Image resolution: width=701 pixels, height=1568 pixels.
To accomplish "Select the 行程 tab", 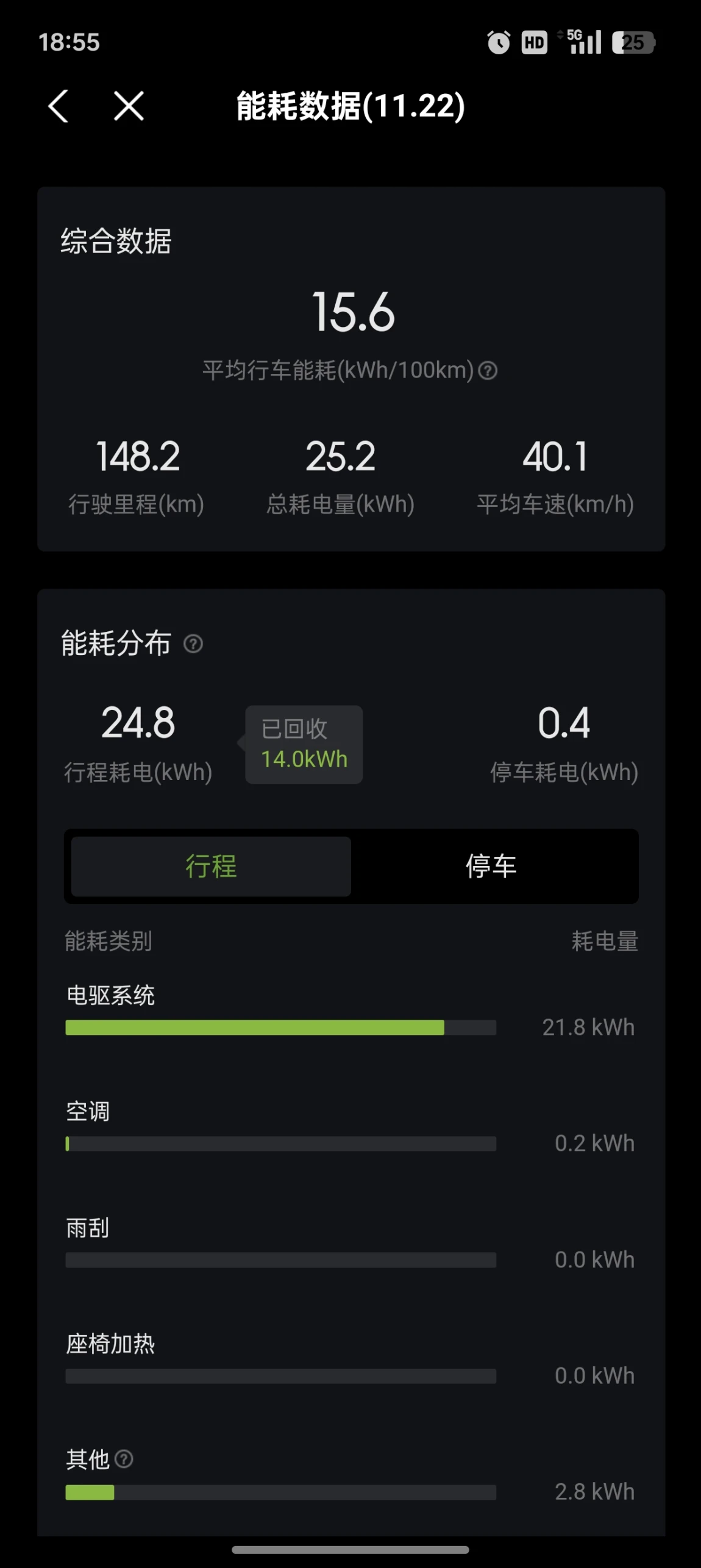I will tap(211, 866).
